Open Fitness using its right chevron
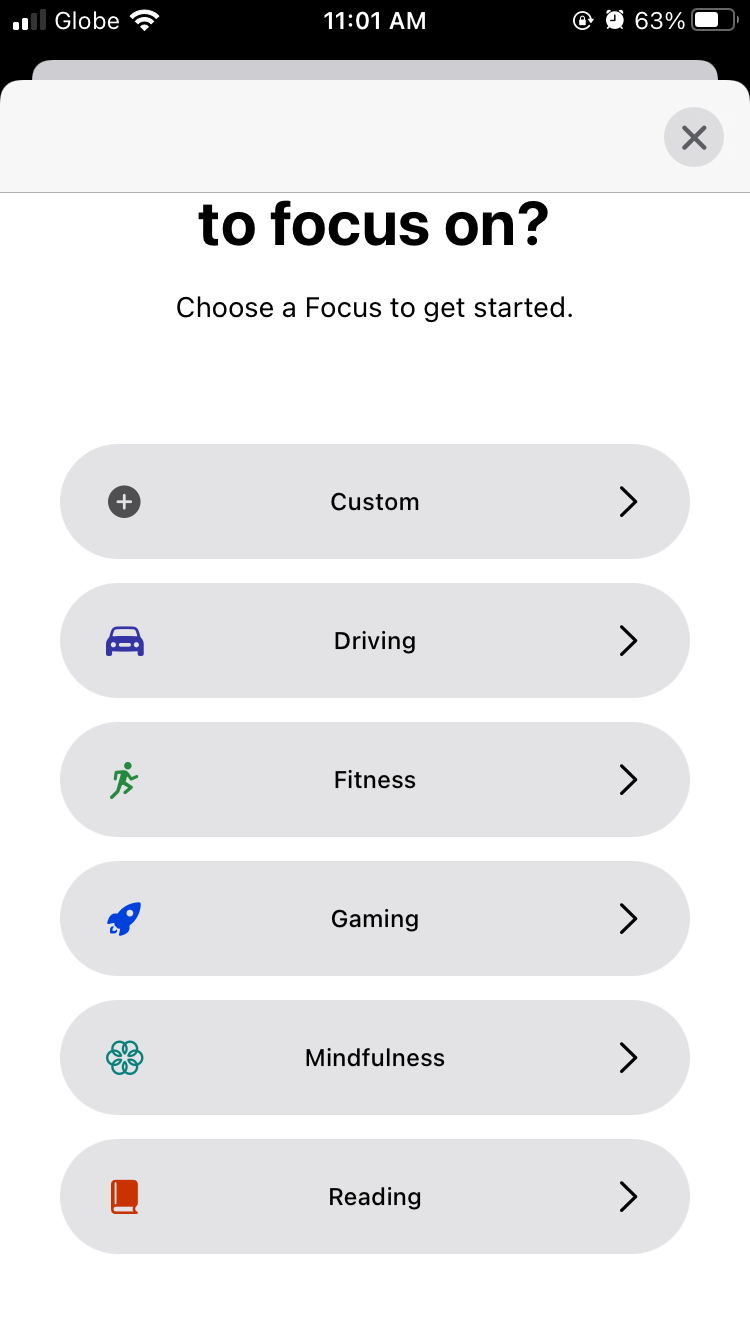 point(628,779)
